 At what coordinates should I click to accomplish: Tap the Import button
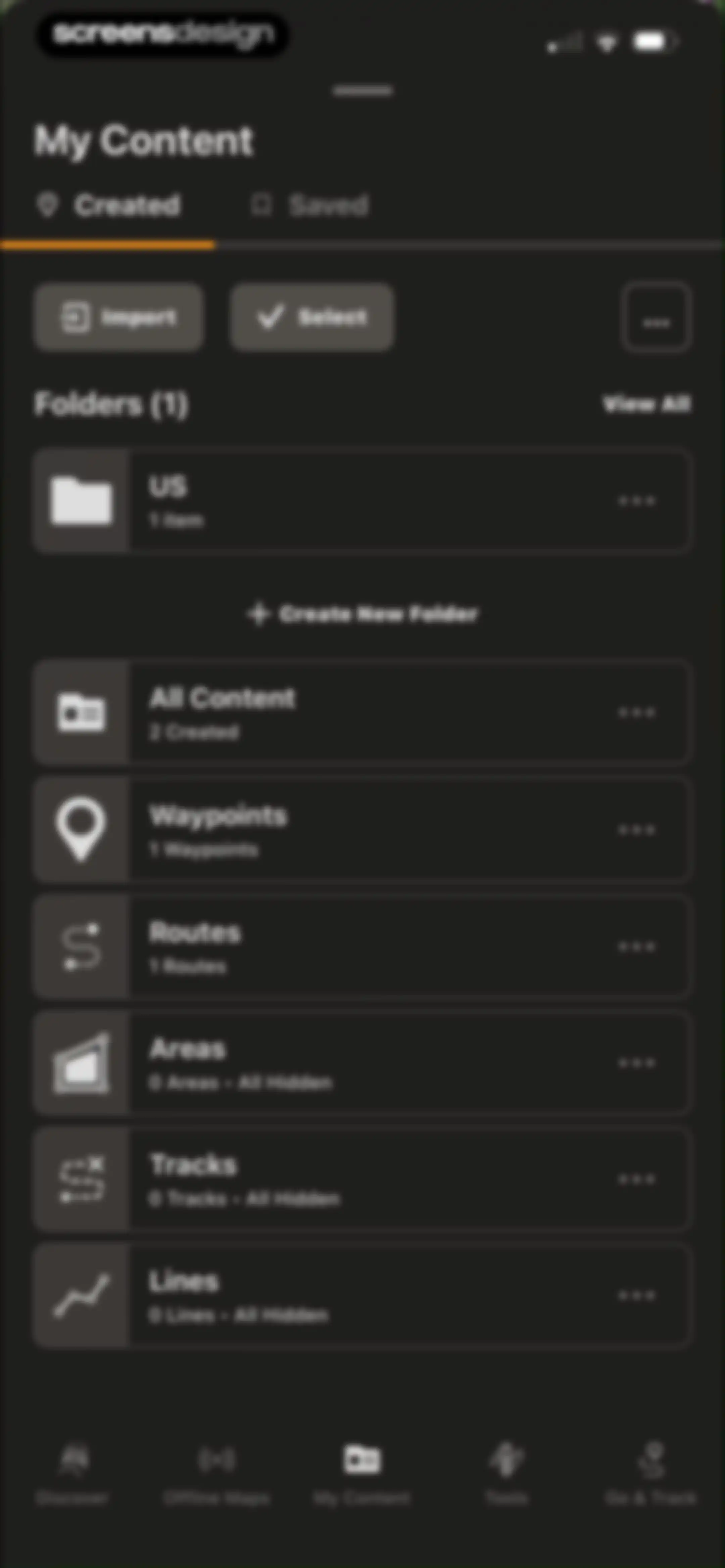click(x=119, y=317)
